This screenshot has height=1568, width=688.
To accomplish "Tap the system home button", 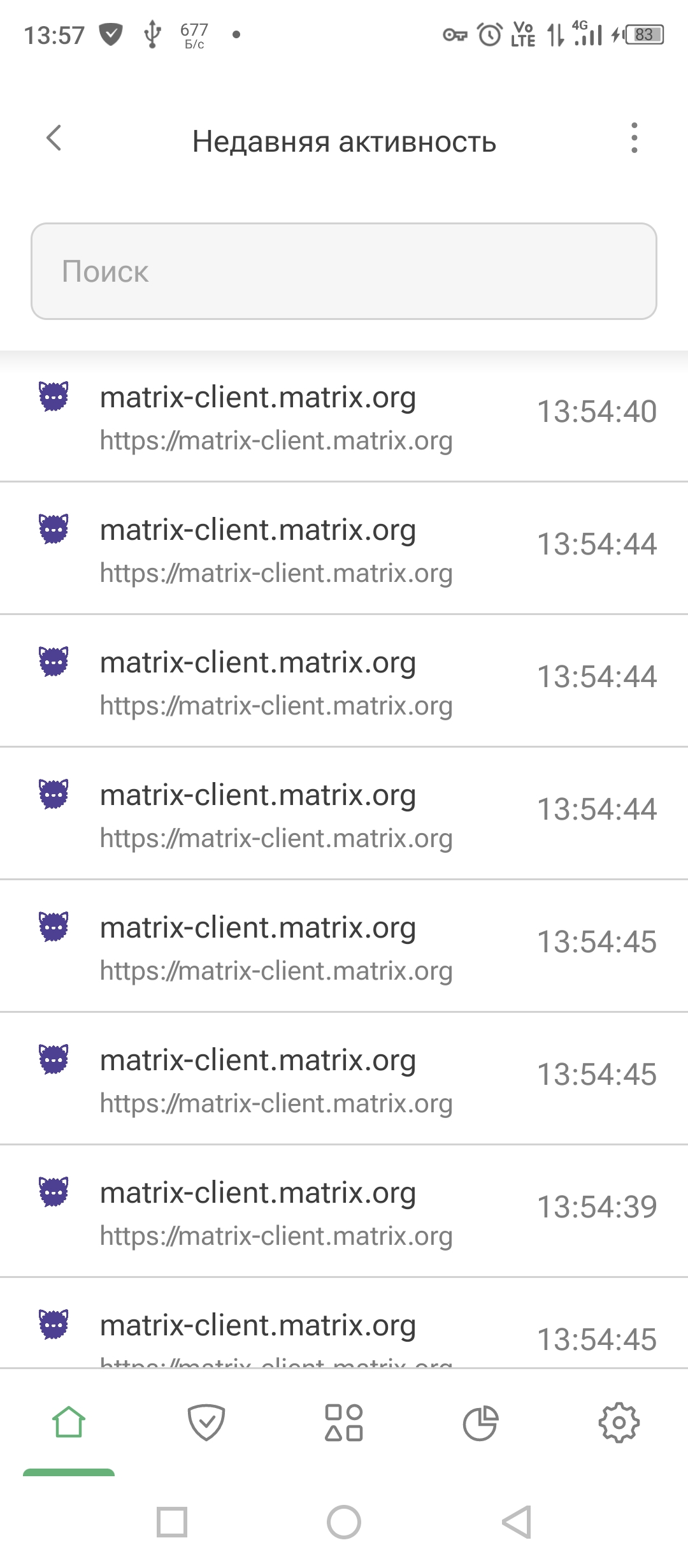I will (x=344, y=1522).
